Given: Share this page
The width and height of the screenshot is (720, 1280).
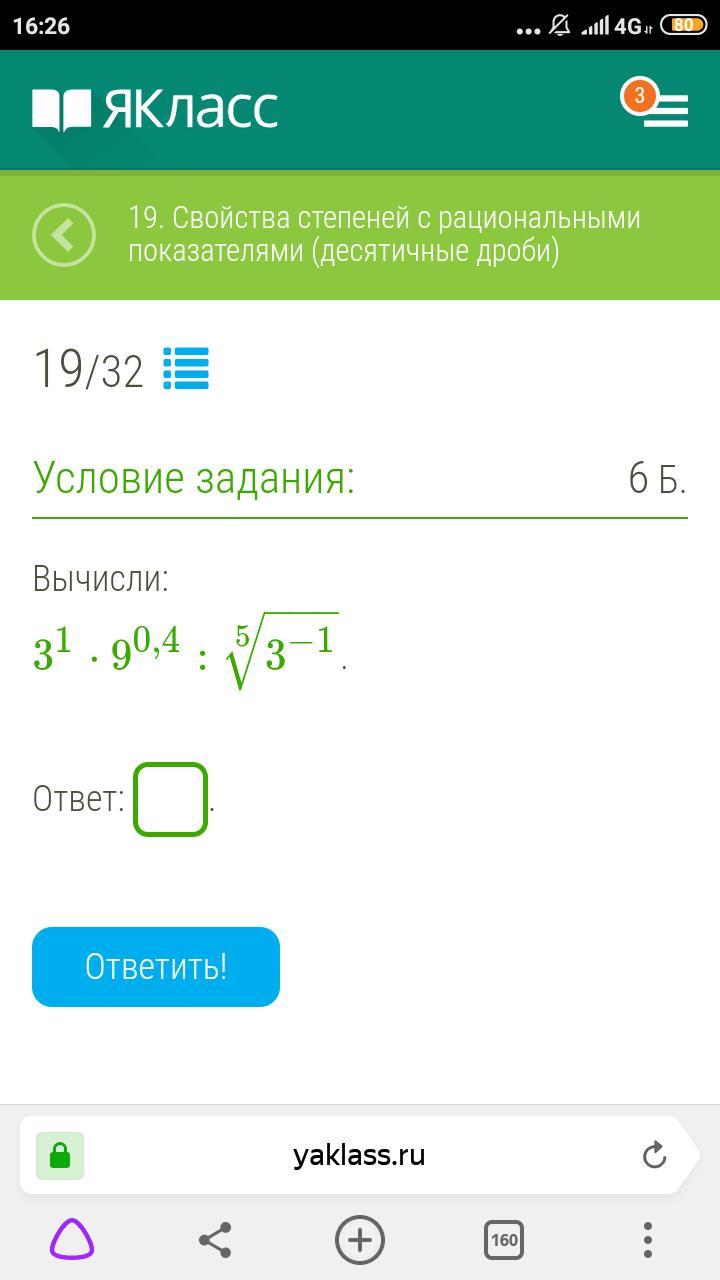Looking at the screenshot, I should [x=215, y=1240].
